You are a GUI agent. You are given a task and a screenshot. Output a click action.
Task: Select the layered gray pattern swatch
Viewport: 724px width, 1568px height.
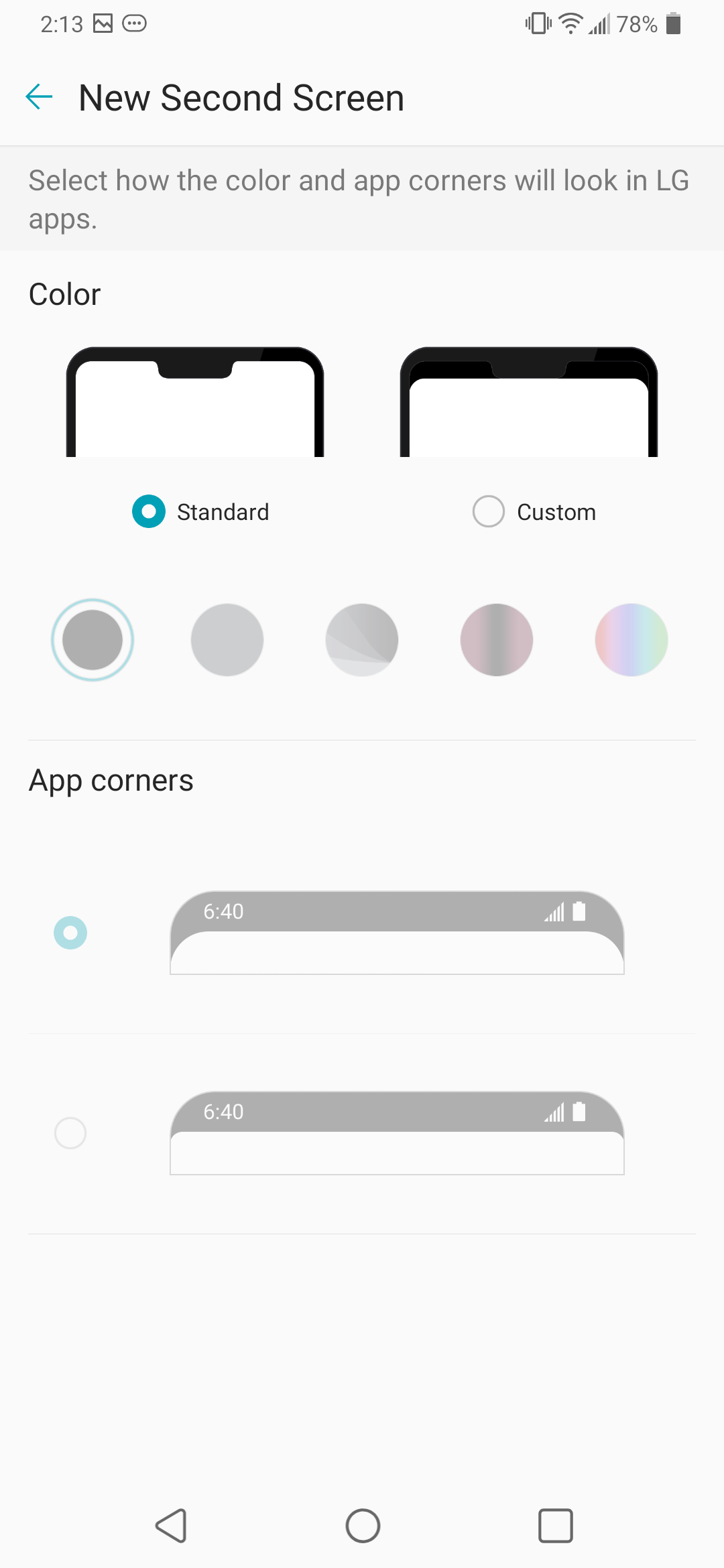coord(362,640)
